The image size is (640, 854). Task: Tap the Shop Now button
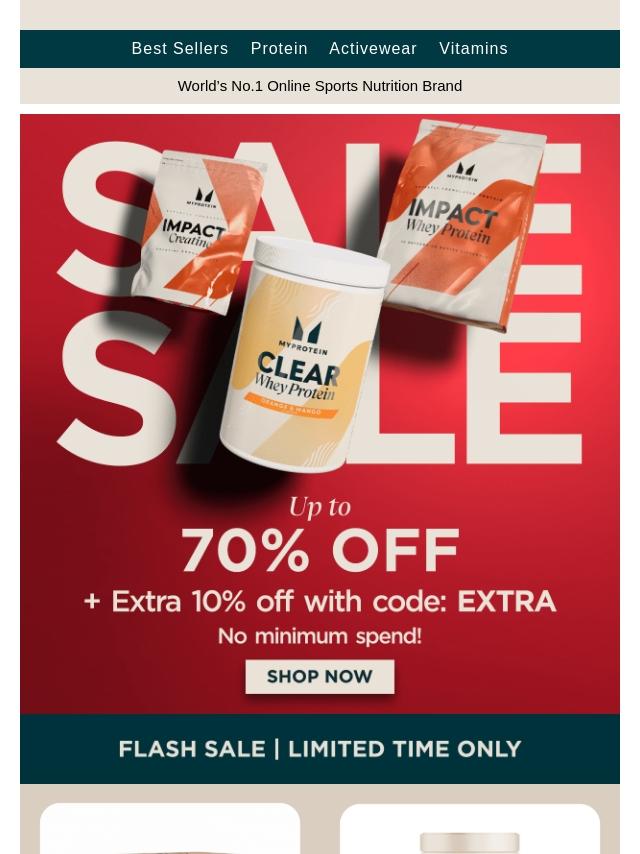click(x=320, y=677)
